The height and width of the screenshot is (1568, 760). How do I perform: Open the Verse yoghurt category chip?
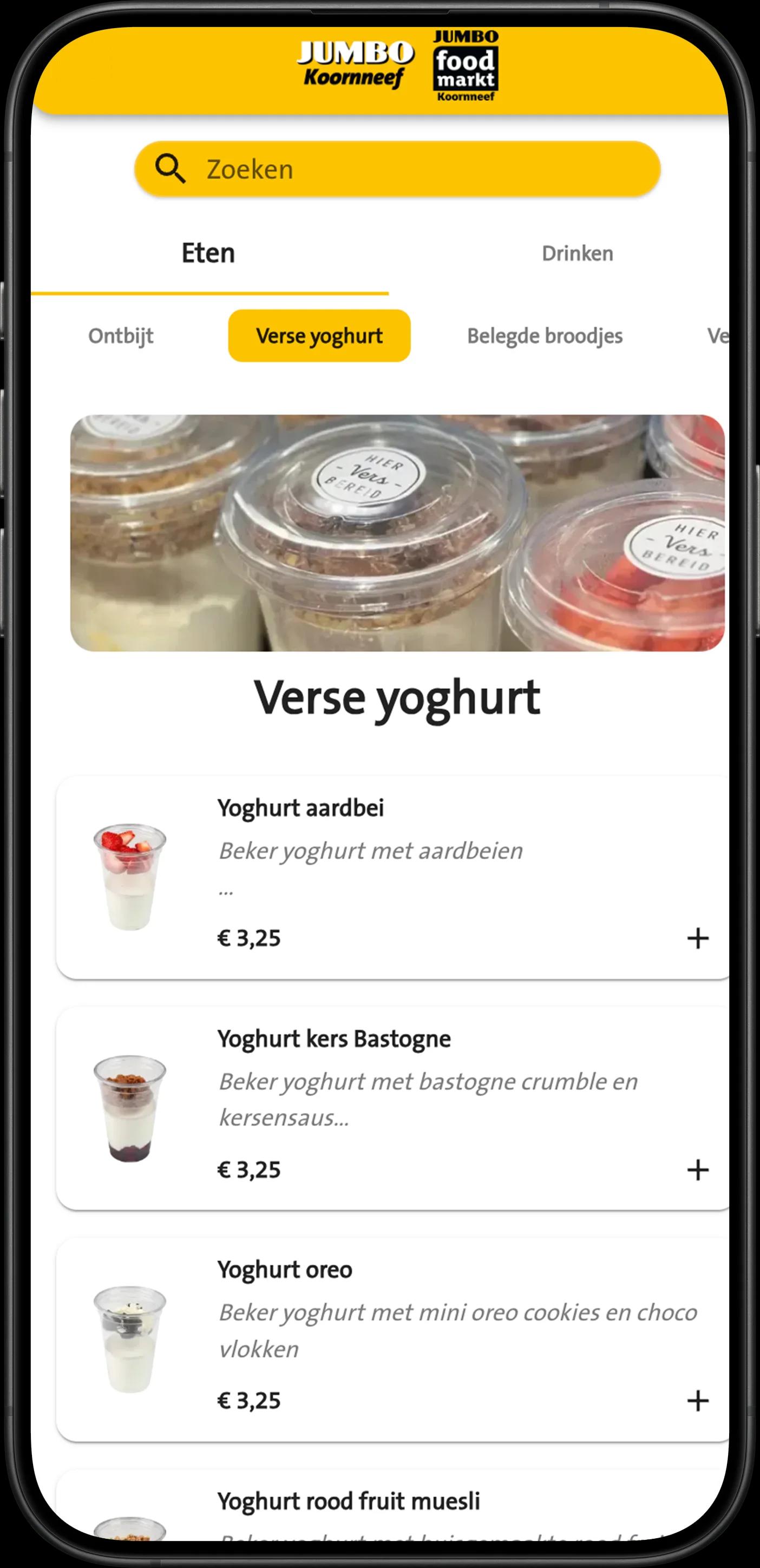tap(319, 335)
